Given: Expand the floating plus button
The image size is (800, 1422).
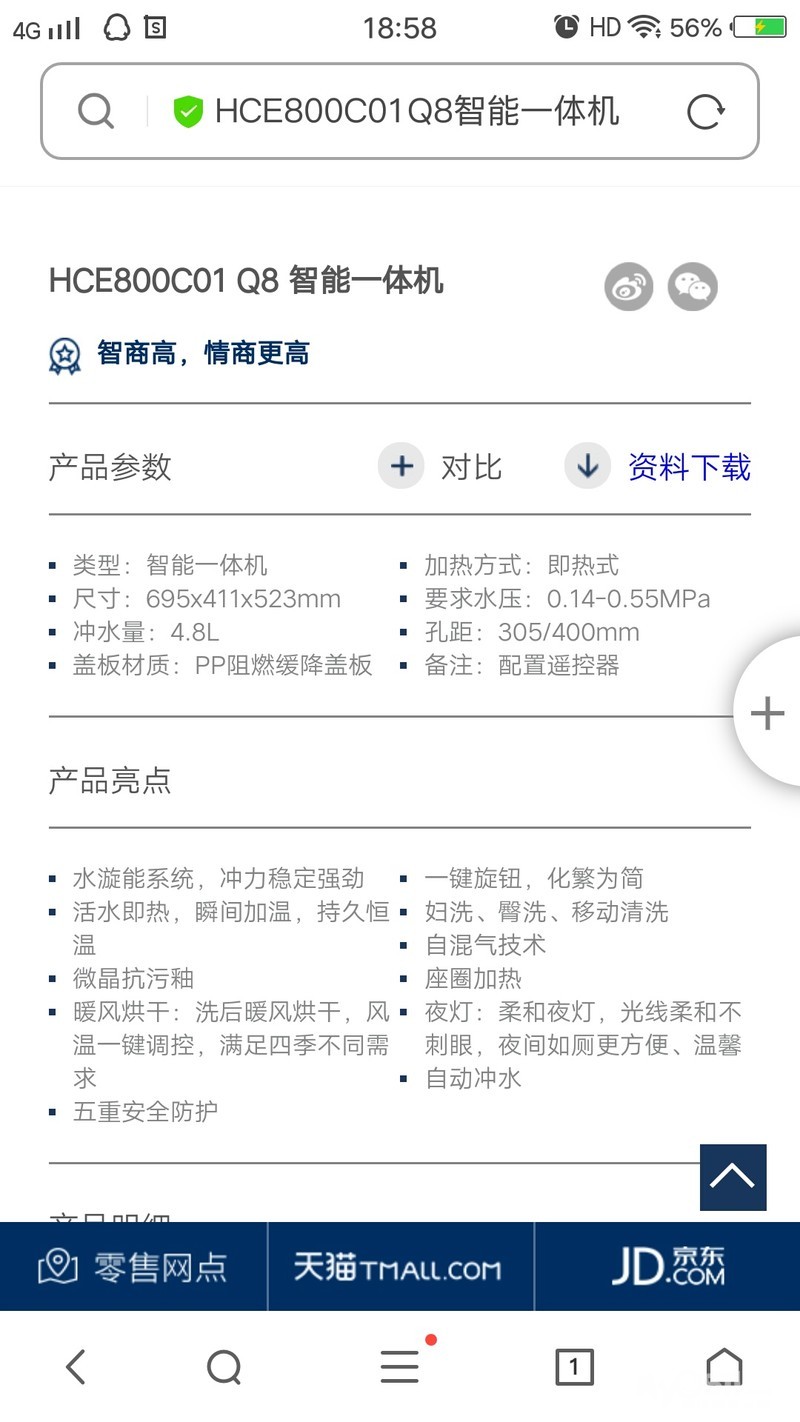Looking at the screenshot, I should click(767, 712).
